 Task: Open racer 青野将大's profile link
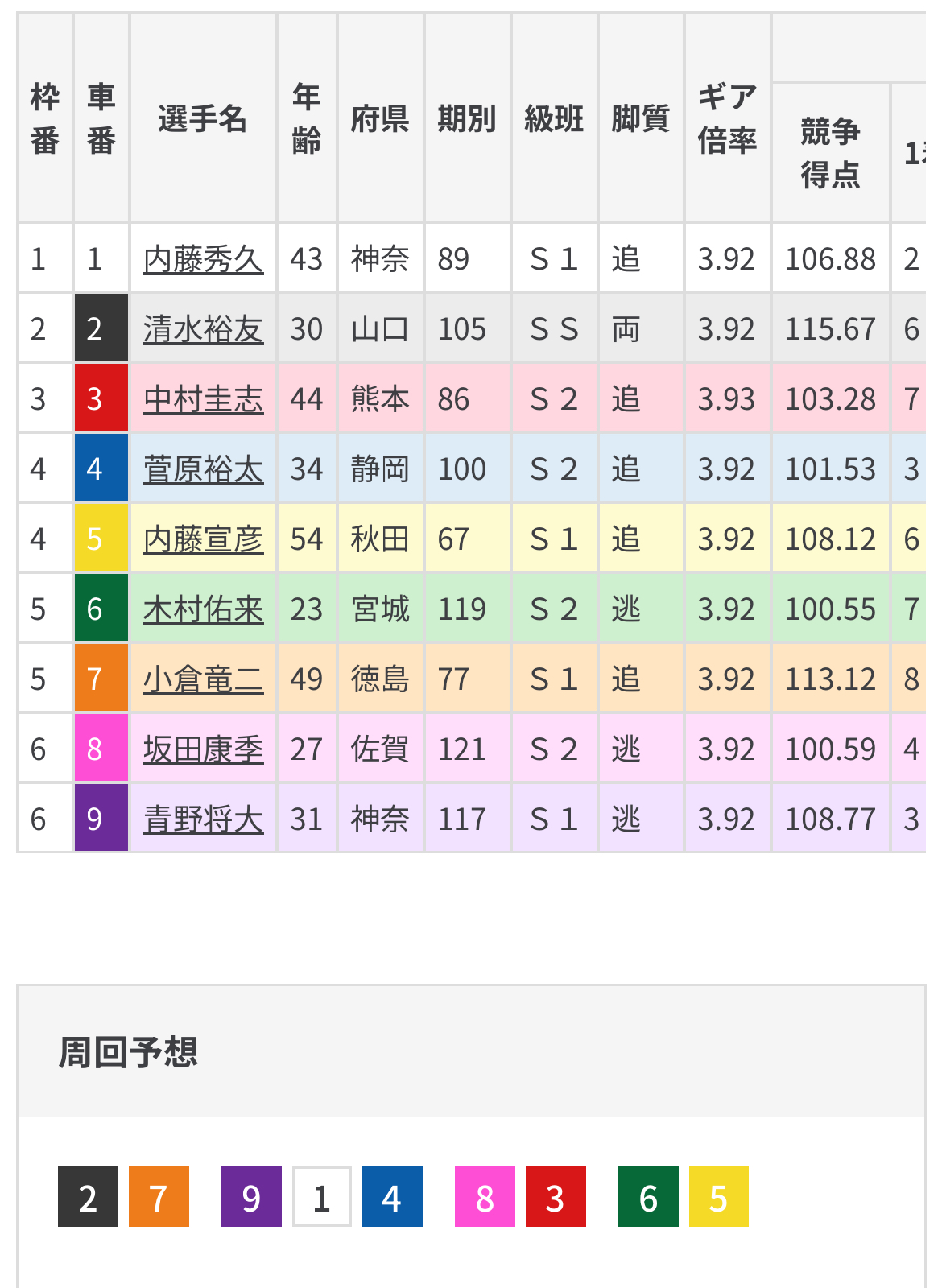pos(203,819)
